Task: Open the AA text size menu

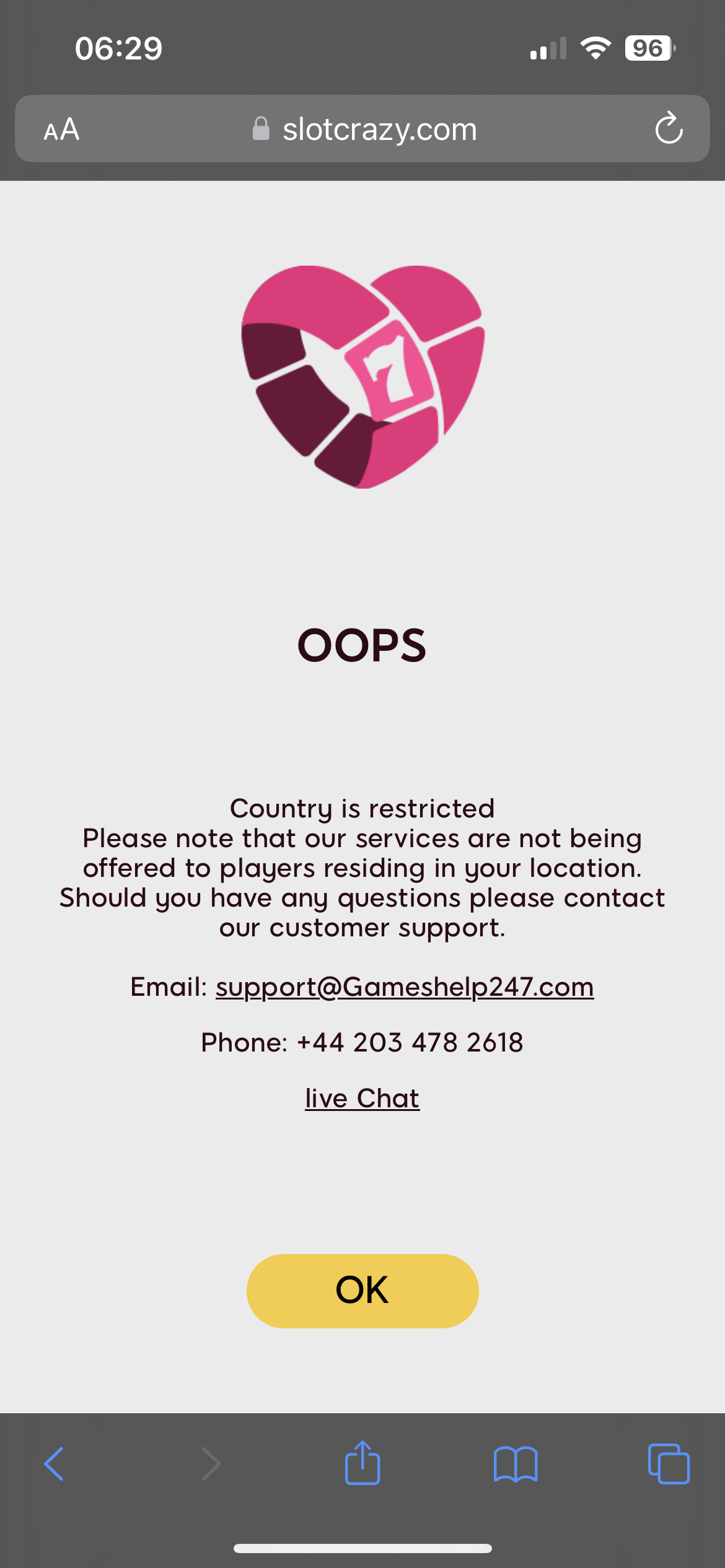Action: pyautogui.click(x=61, y=129)
